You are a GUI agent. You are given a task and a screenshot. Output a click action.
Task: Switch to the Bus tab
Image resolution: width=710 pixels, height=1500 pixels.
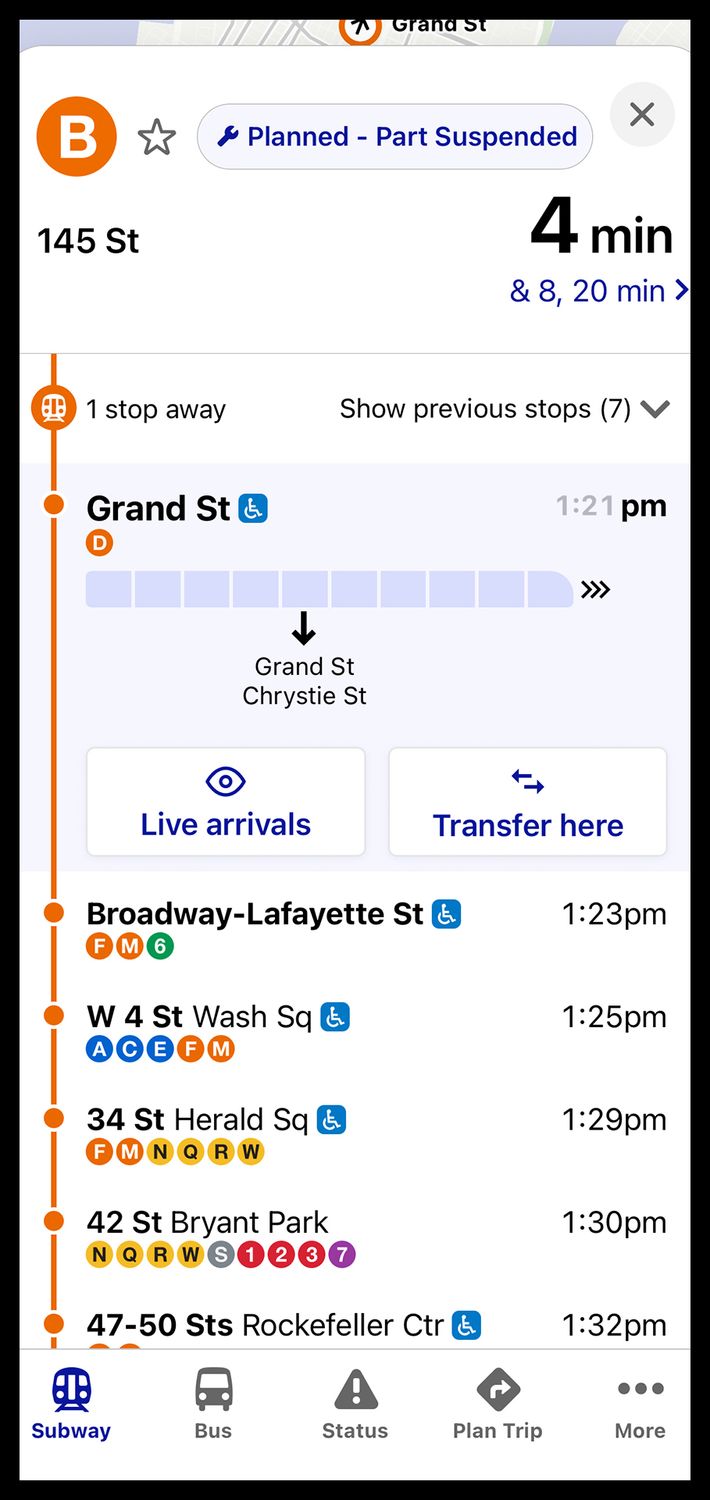point(213,1405)
